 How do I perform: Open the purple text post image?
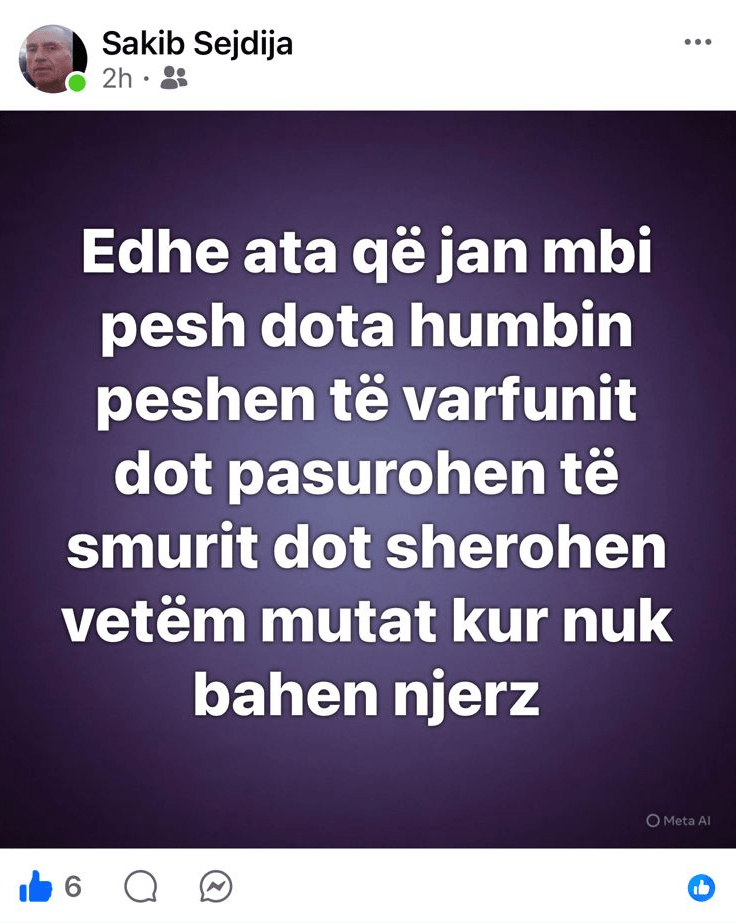(x=368, y=478)
